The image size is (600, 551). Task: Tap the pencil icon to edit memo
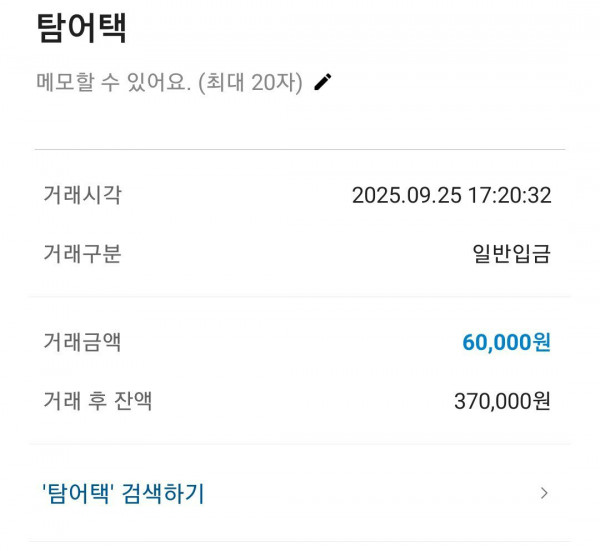322,83
